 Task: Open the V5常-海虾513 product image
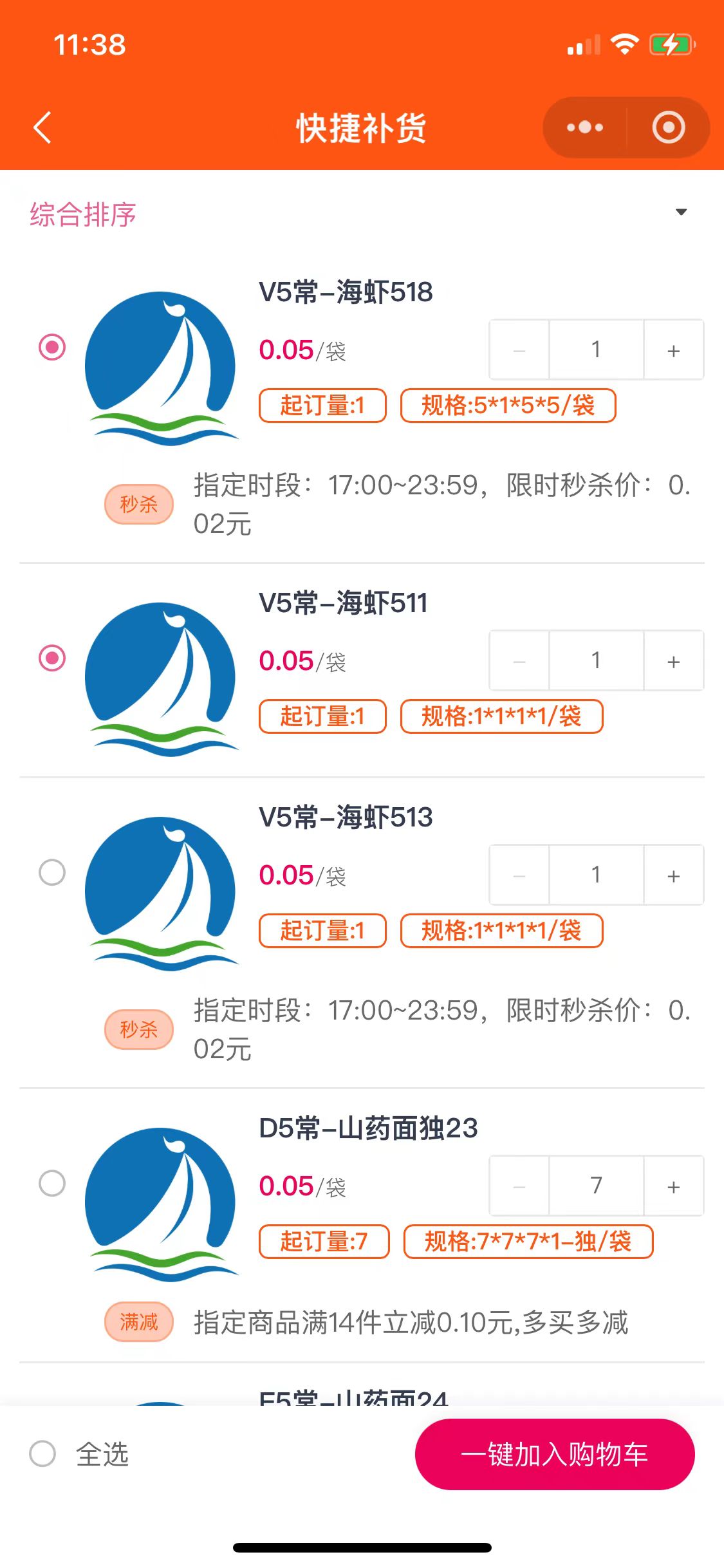pyautogui.click(x=161, y=893)
